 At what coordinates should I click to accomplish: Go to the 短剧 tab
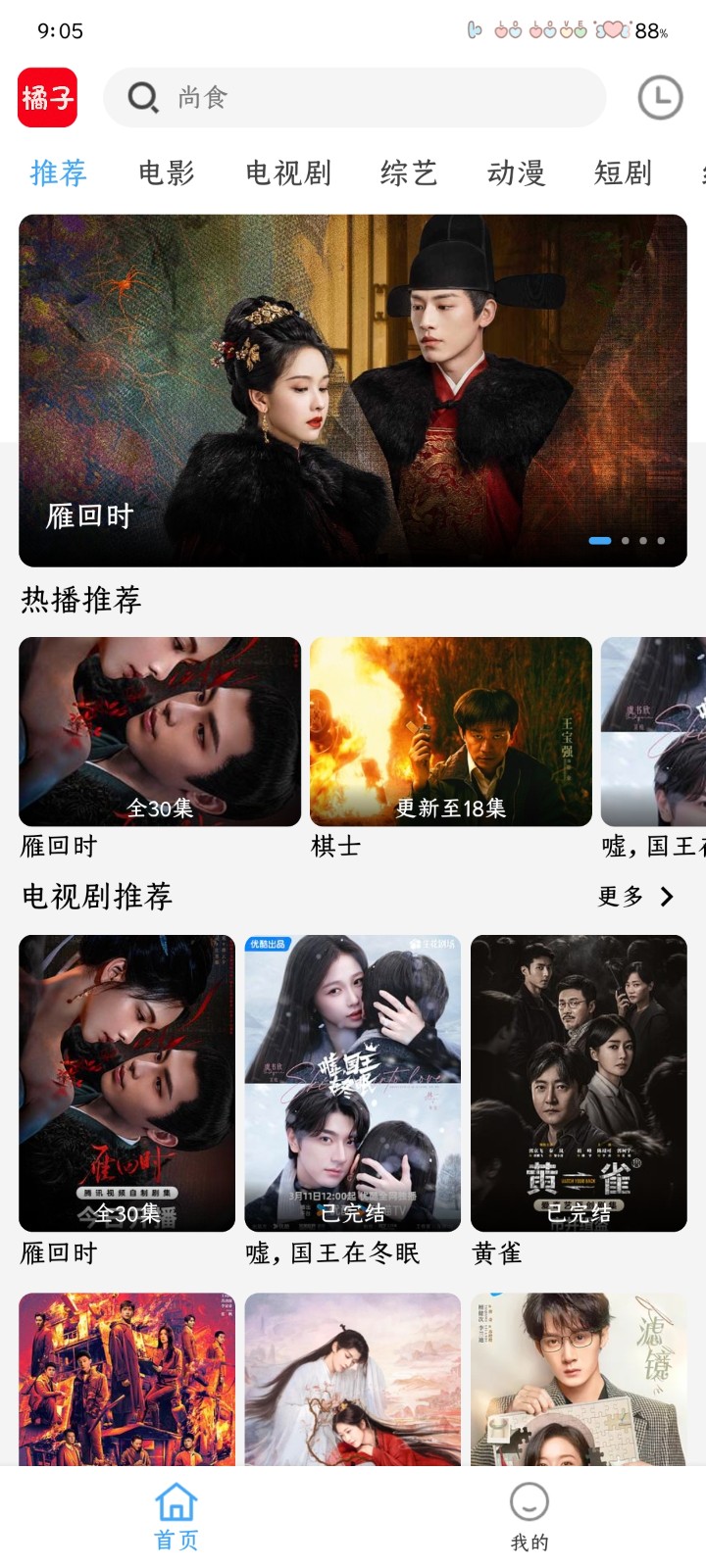623,173
